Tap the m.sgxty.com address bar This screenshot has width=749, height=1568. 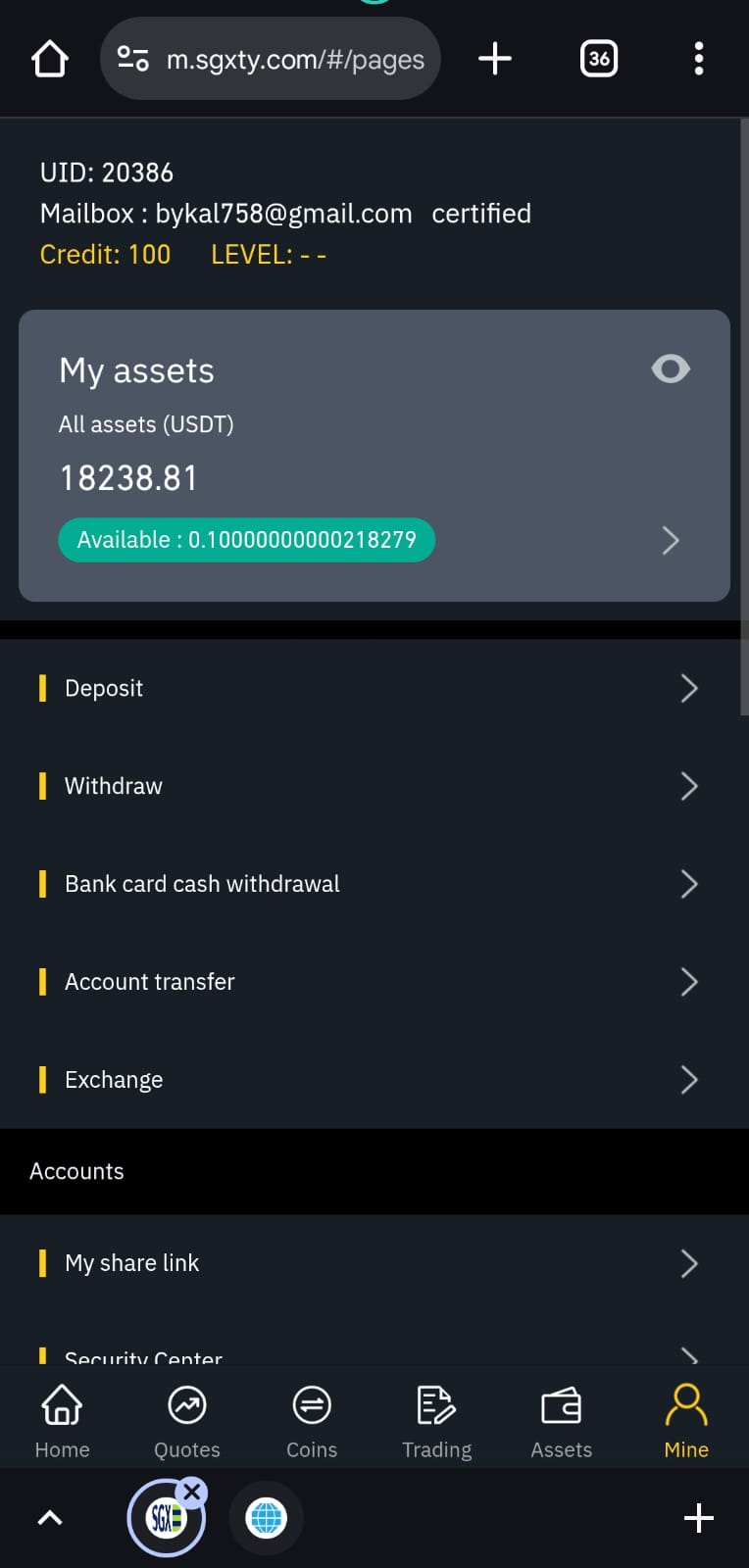coord(271,59)
